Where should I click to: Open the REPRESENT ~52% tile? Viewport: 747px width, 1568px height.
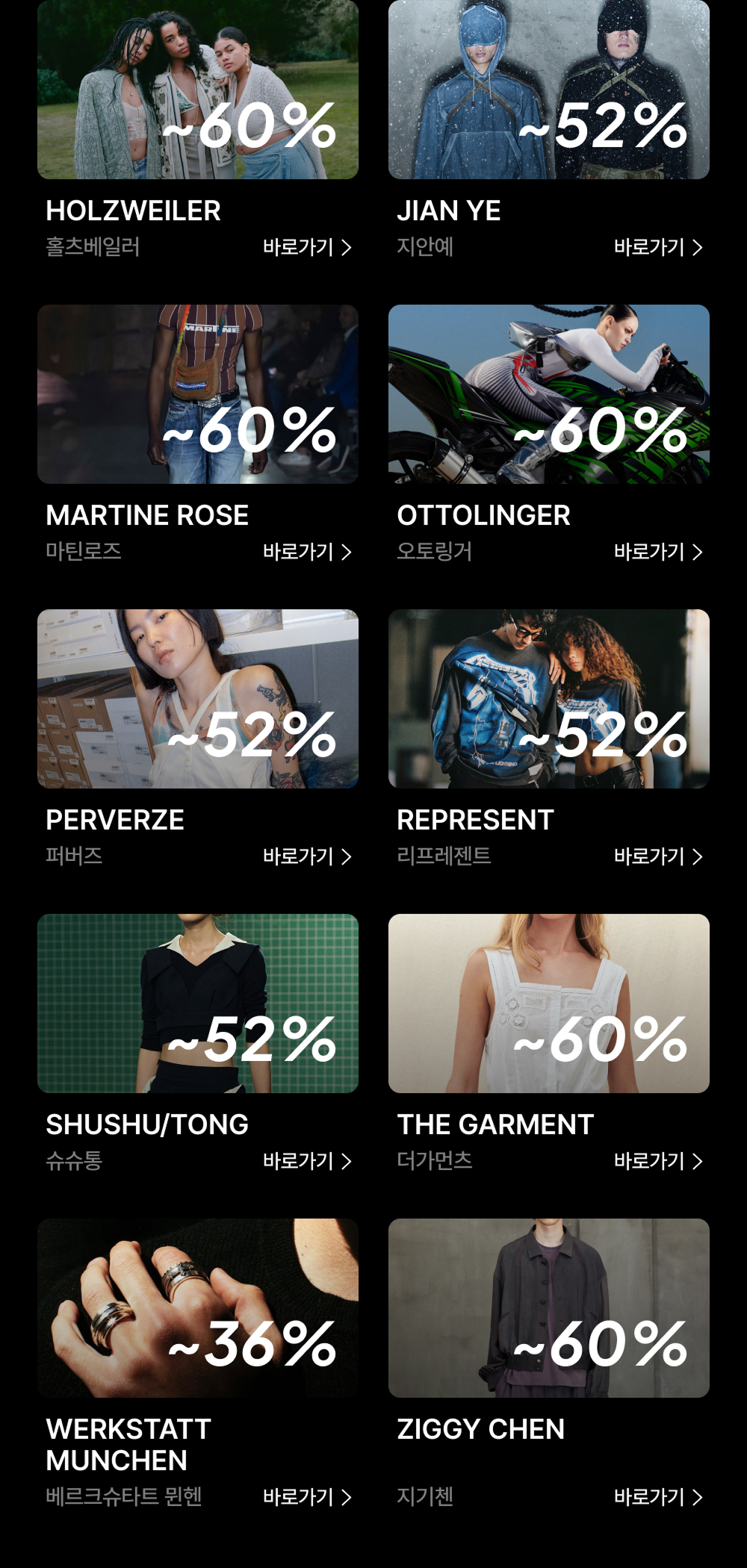pyautogui.click(x=549, y=699)
